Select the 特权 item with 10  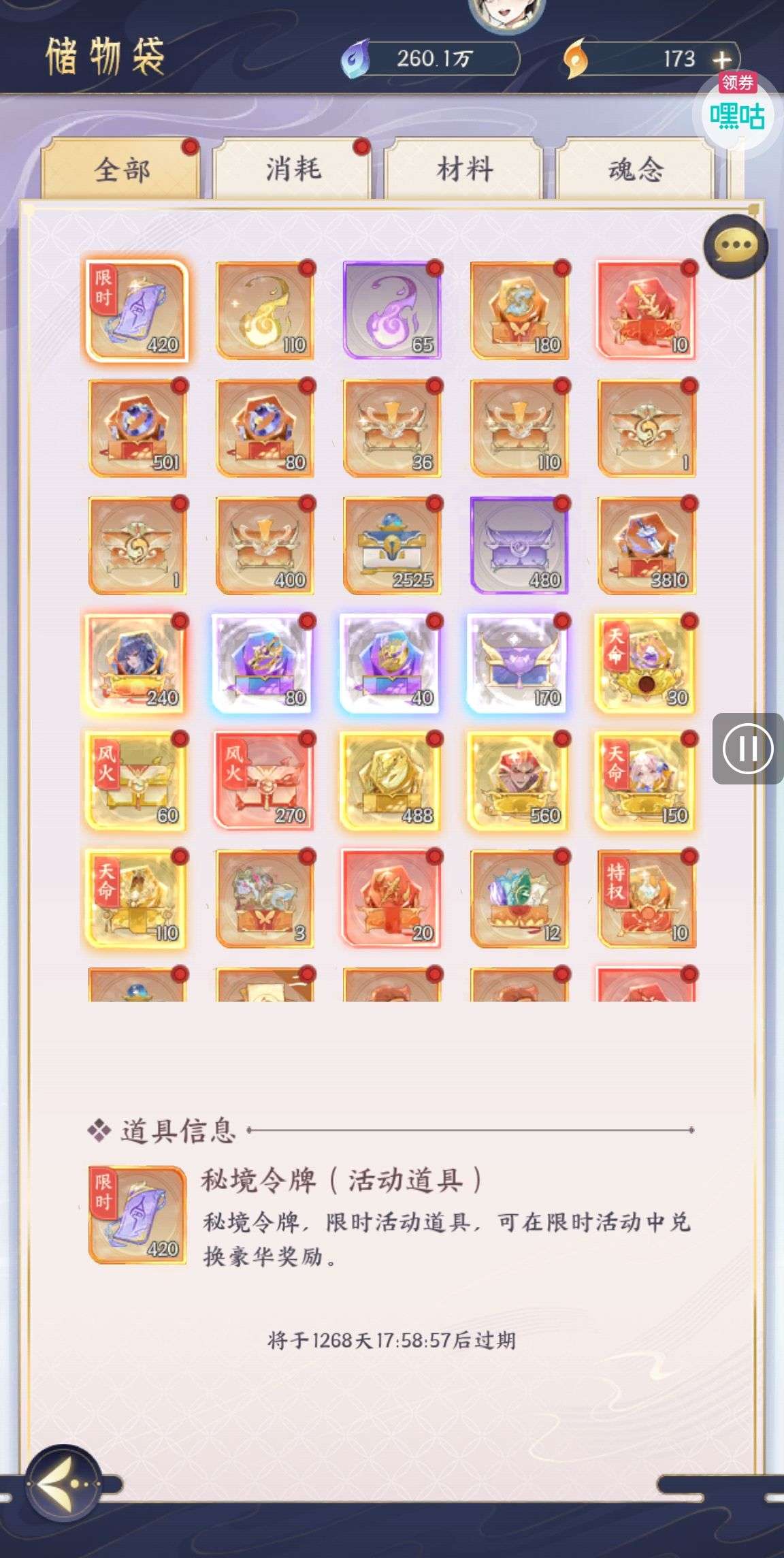pyautogui.click(x=647, y=899)
